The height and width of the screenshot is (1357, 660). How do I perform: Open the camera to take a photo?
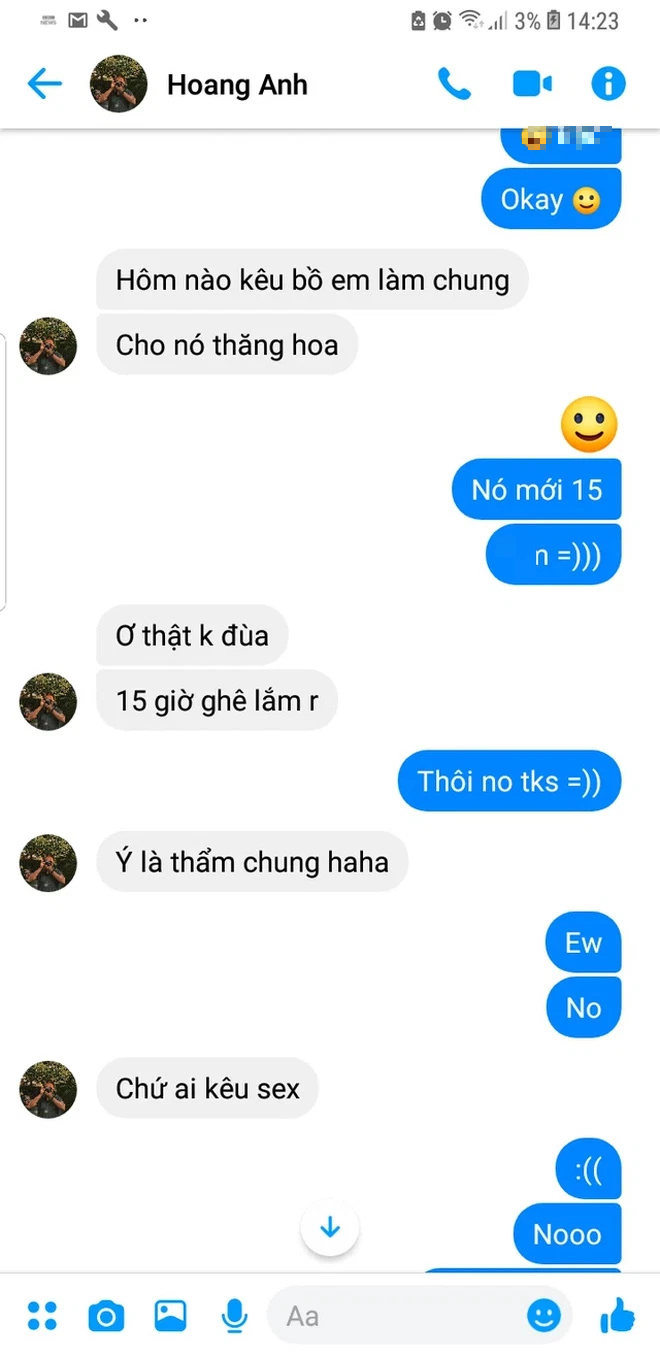tap(106, 1316)
